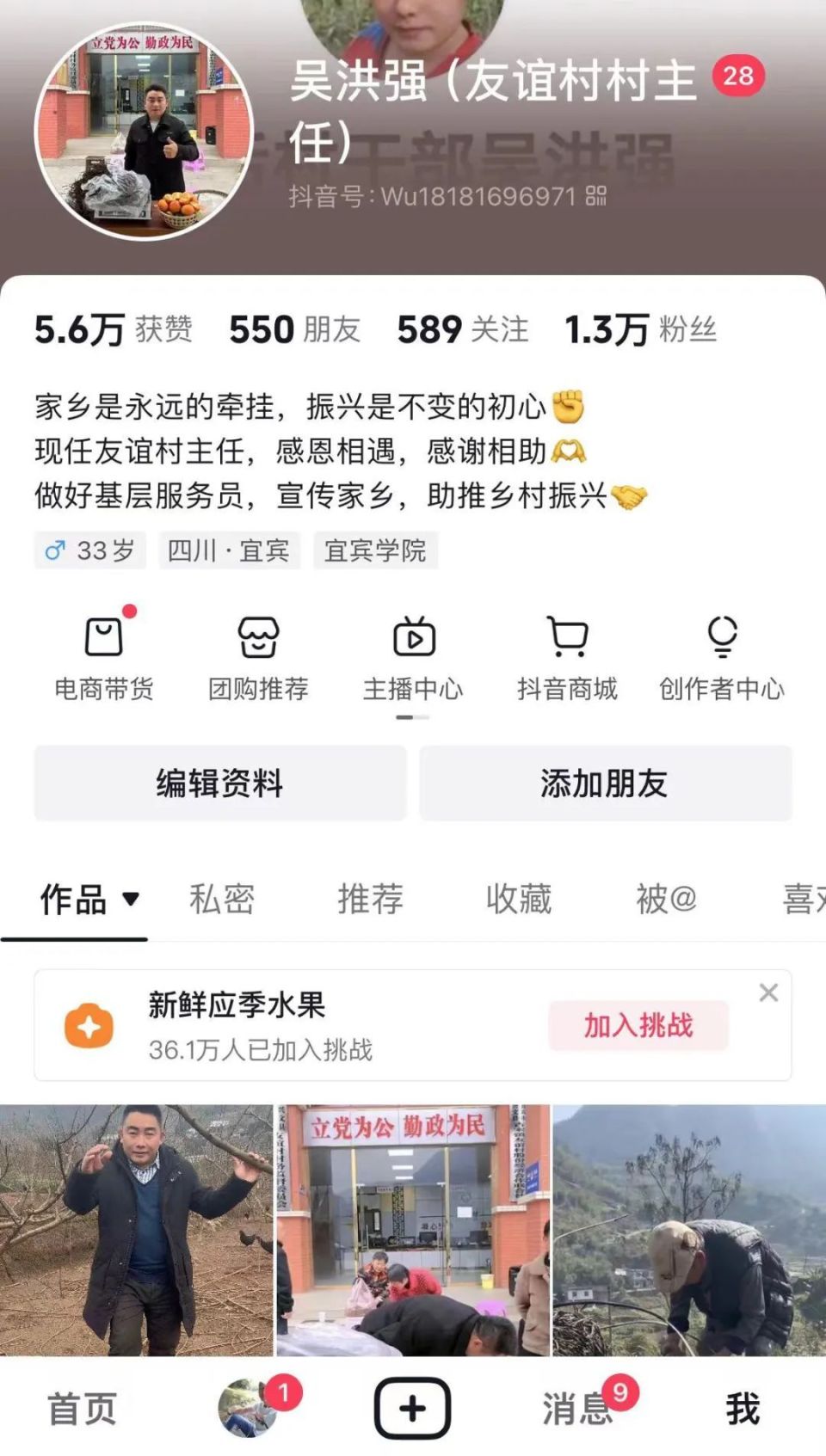Viewport: 826px width, 1456px height.
Task: Switch to the 私密 tab
Action: (x=220, y=900)
